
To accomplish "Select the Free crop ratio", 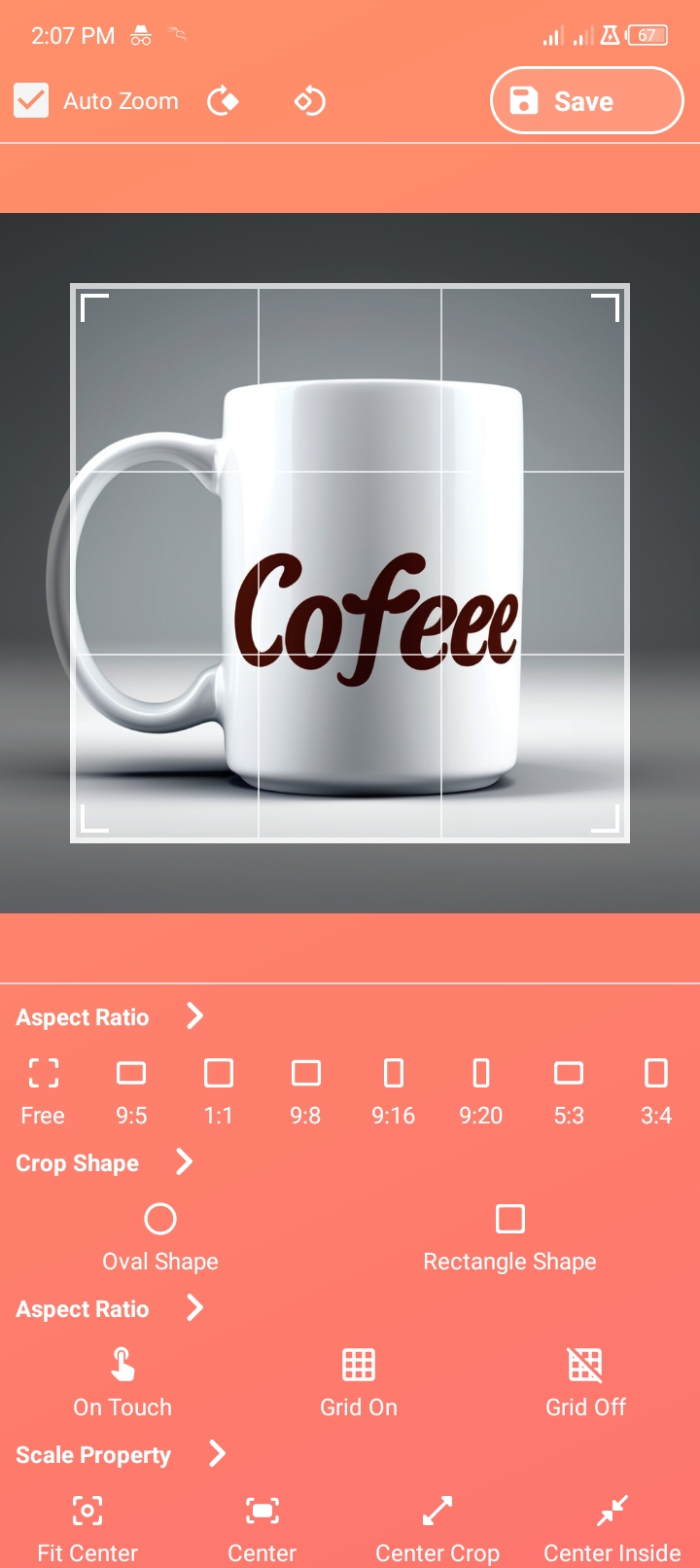I will click(x=43, y=1073).
